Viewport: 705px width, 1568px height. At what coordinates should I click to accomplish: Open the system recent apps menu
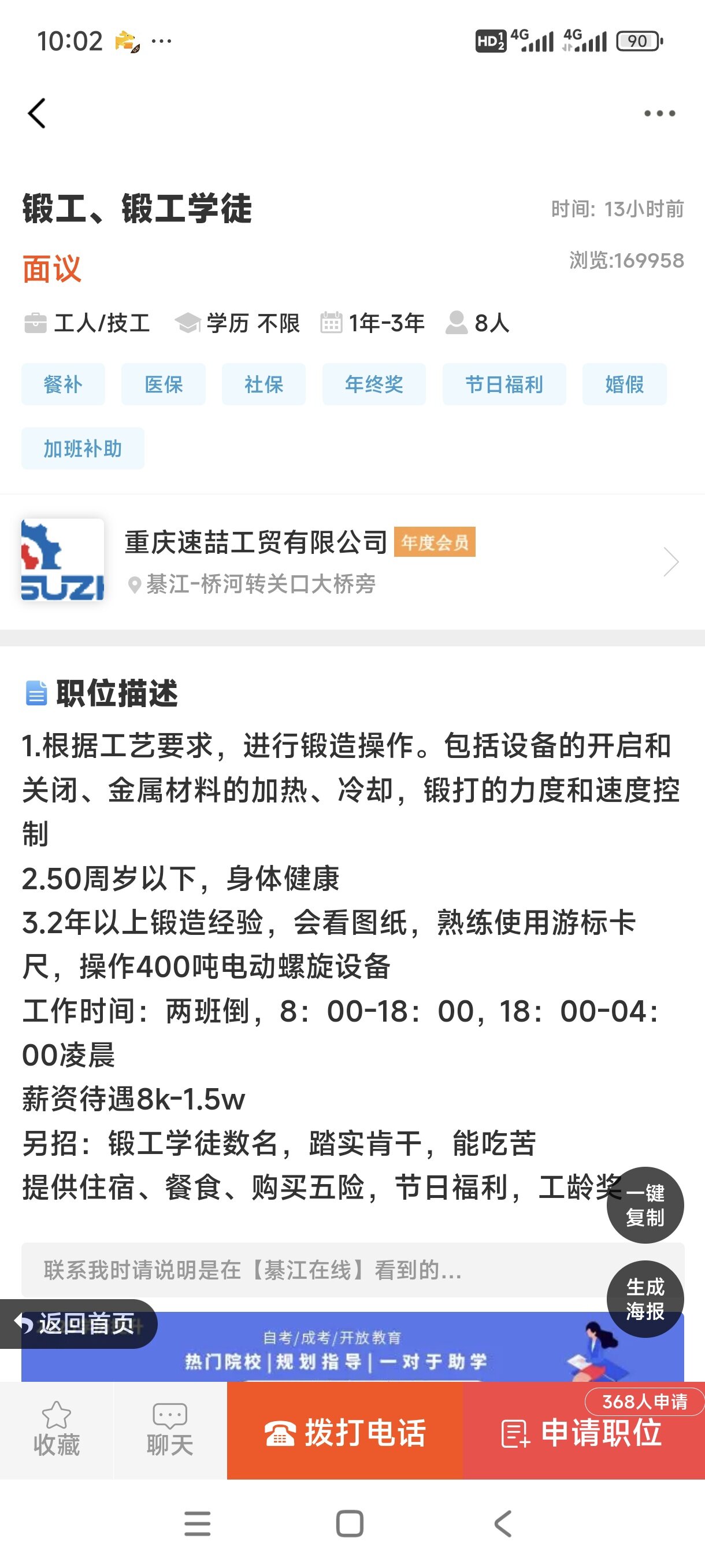pyautogui.click(x=197, y=1523)
